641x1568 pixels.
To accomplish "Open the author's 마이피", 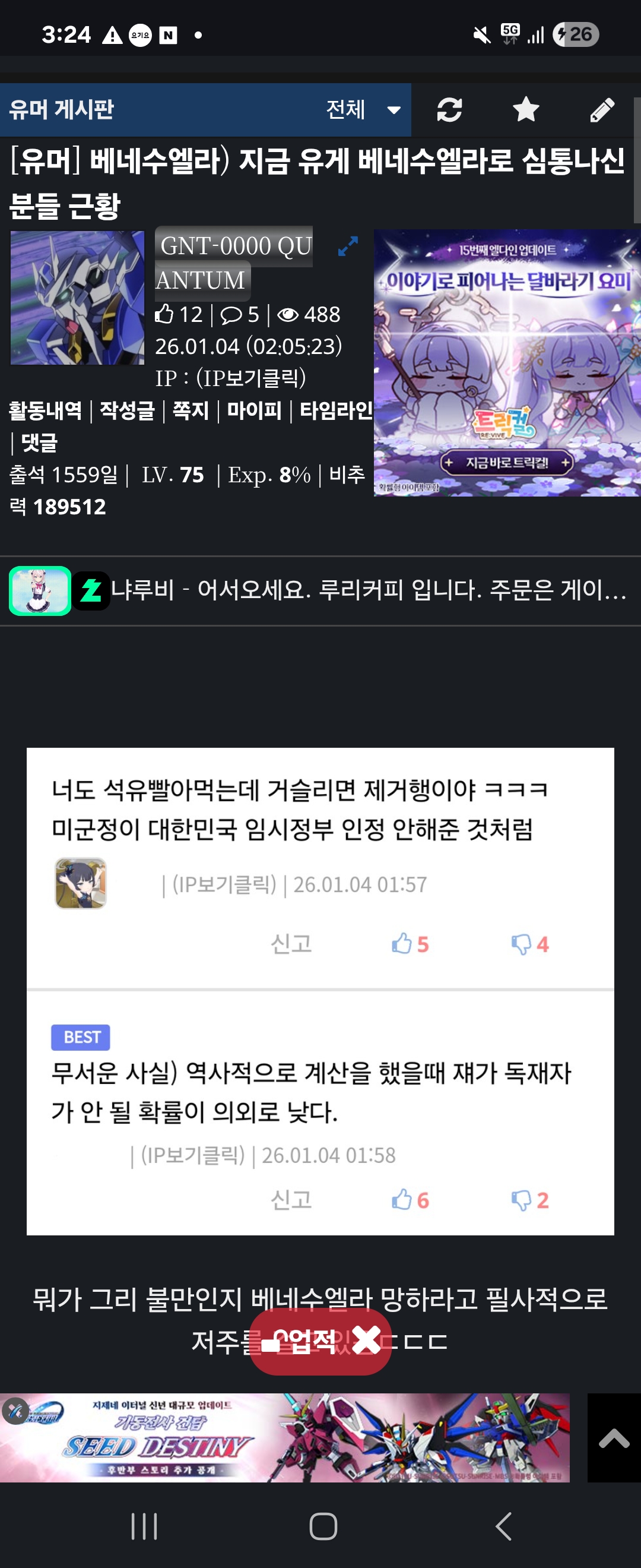I will 253,410.
